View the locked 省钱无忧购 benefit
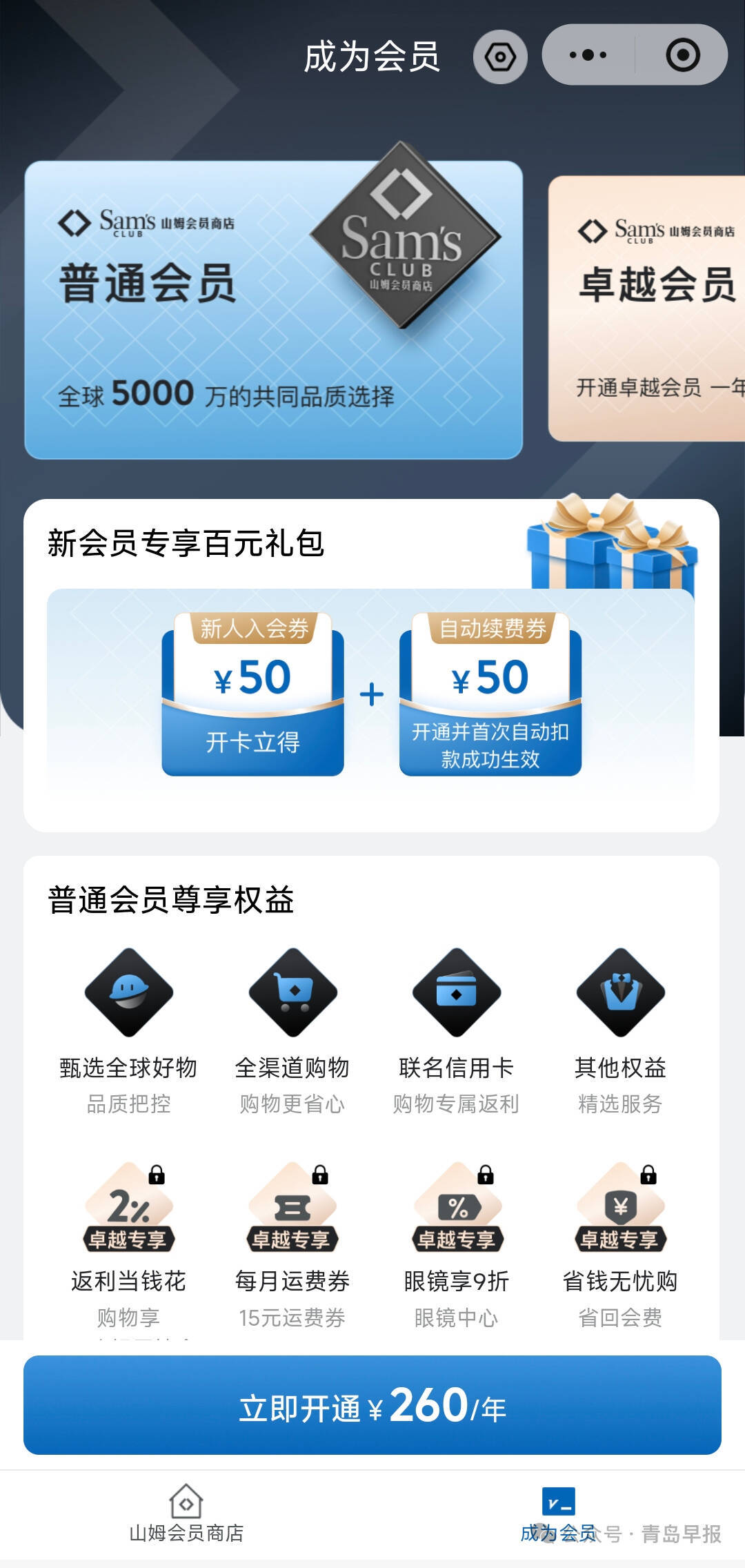 pos(620,1242)
